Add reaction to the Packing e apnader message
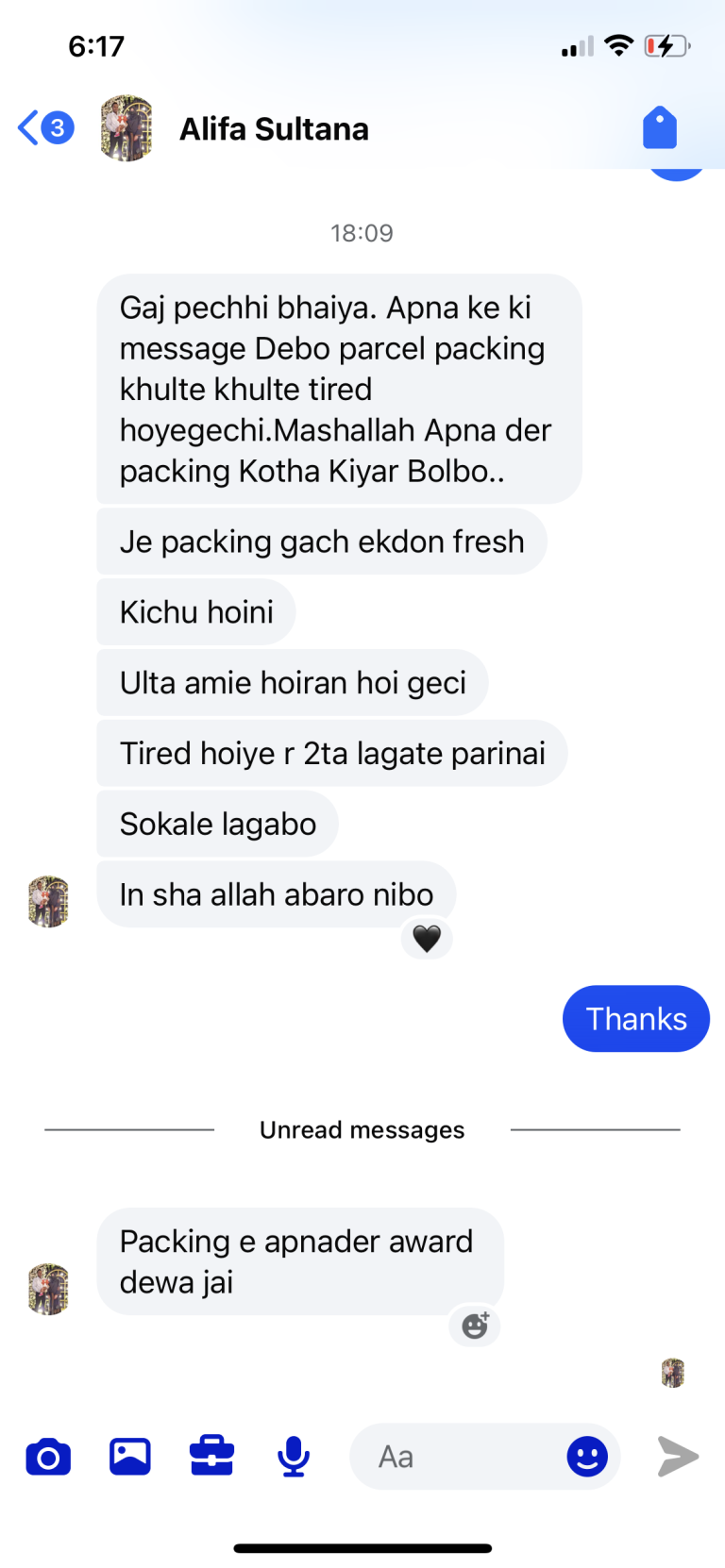Viewport: 725px width, 1568px height. tap(475, 1326)
